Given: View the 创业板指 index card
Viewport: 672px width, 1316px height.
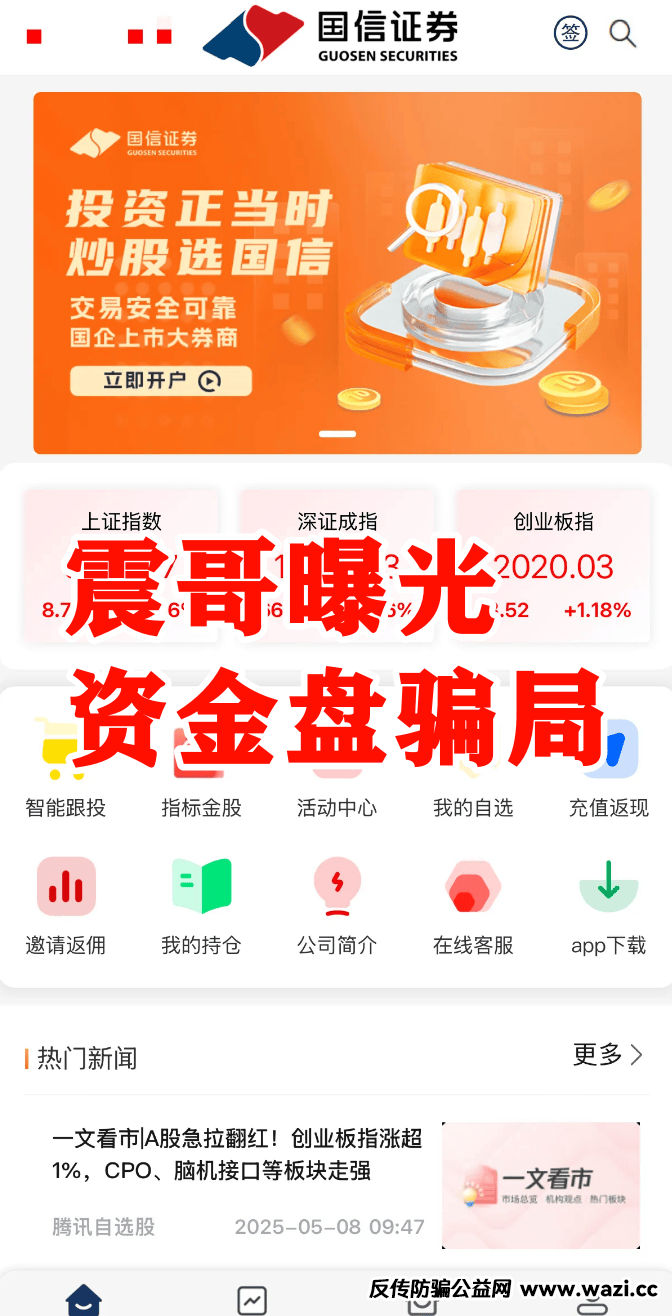Looking at the screenshot, I should pos(553,566).
